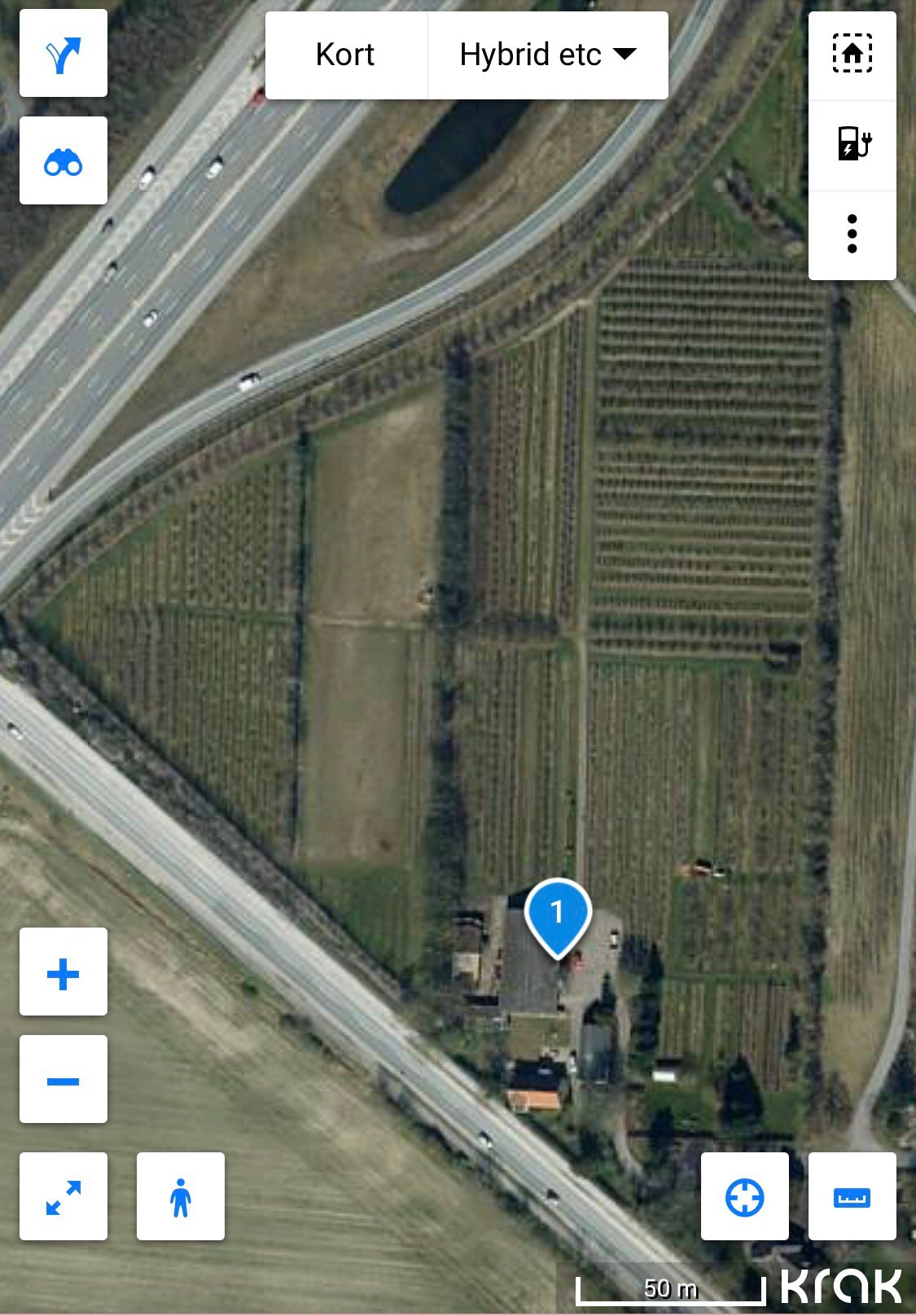Switch to Kort map view
The image size is (916, 1316).
click(x=345, y=55)
